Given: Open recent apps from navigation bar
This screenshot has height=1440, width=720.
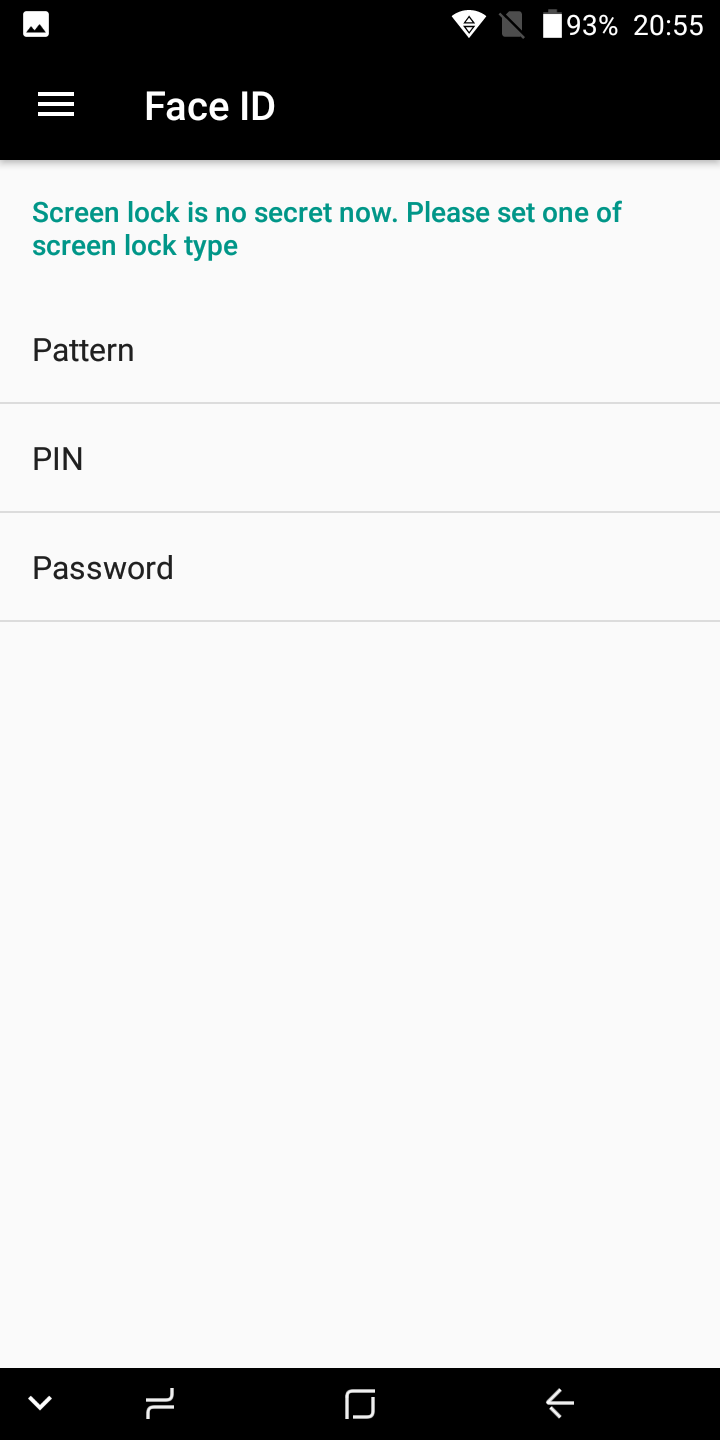Looking at the screenshot, I should coord(160,1404).
